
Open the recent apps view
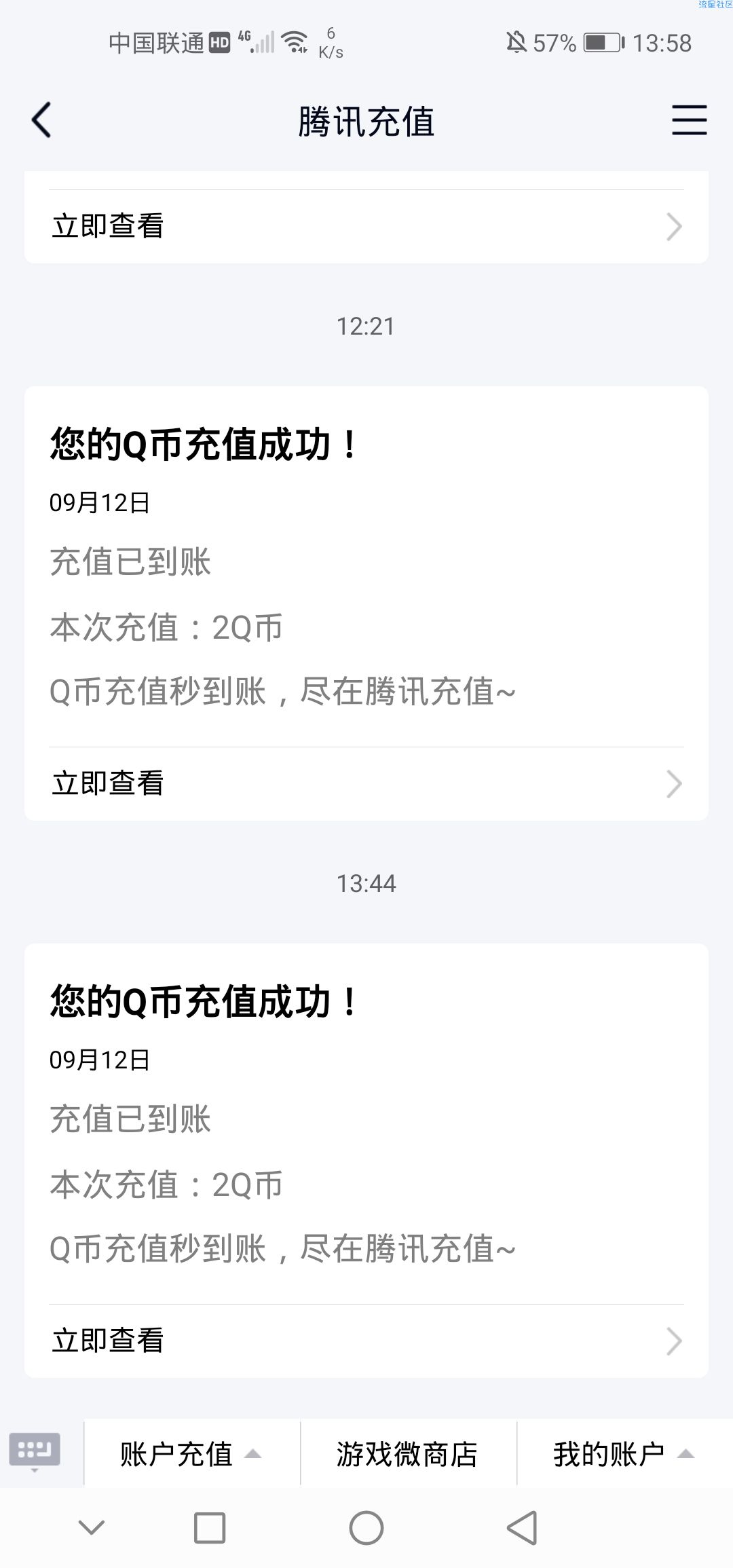click(210, 1529)
